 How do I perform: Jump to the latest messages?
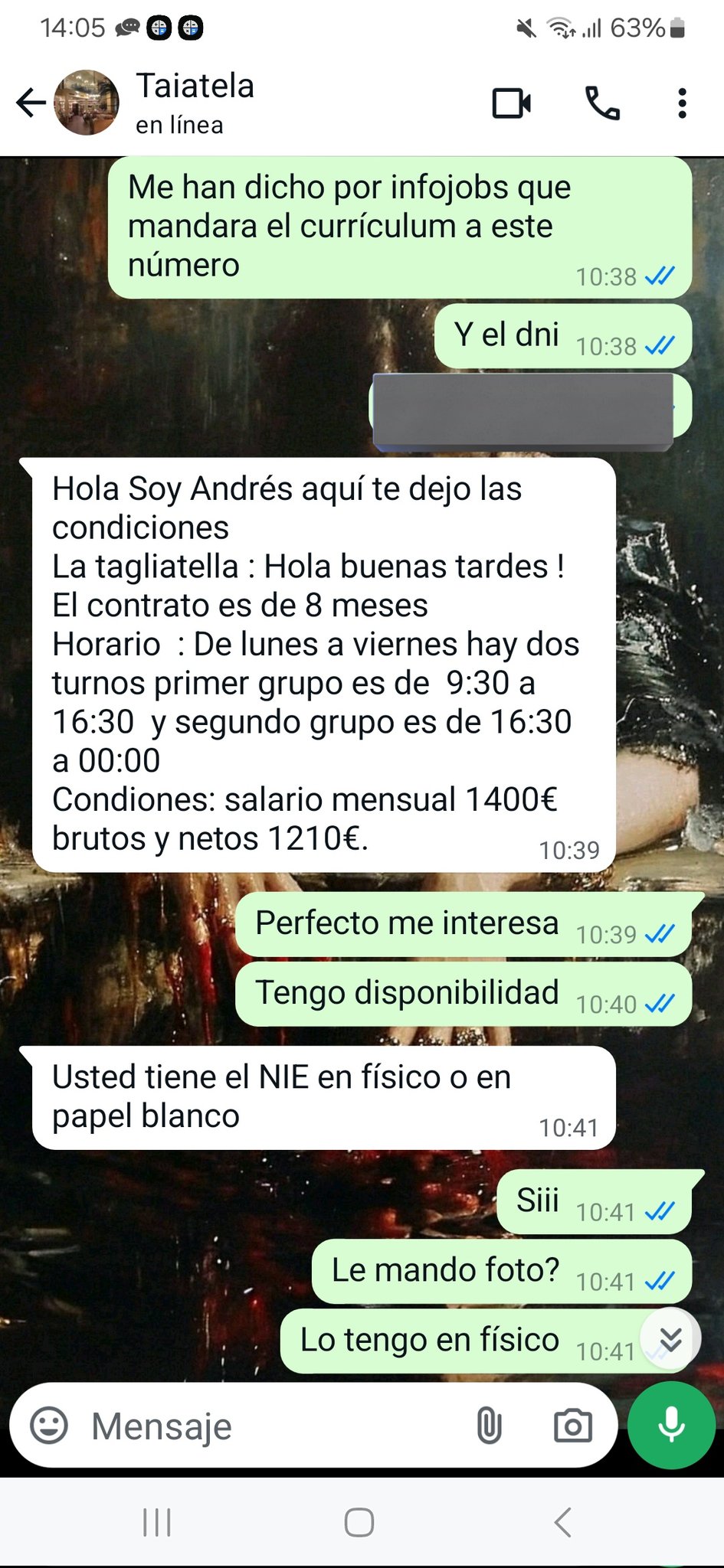(670, 1339)
